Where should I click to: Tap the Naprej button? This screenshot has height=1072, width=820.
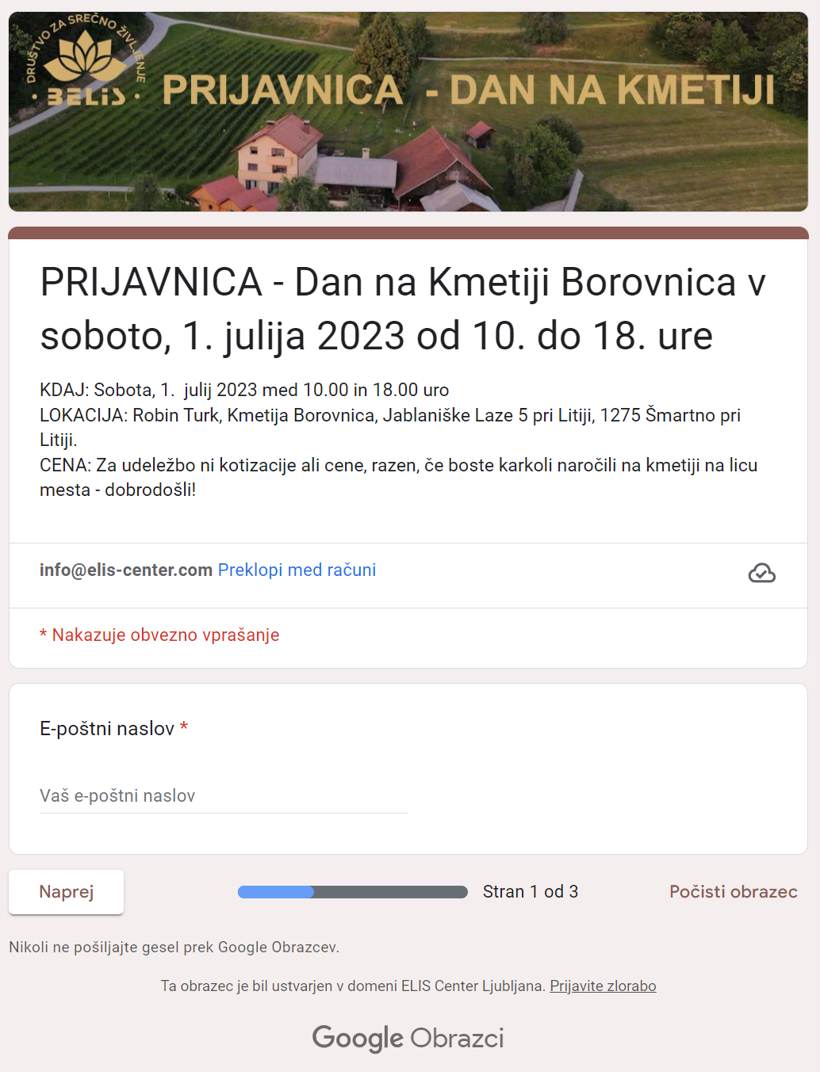[x=66, y=892]
